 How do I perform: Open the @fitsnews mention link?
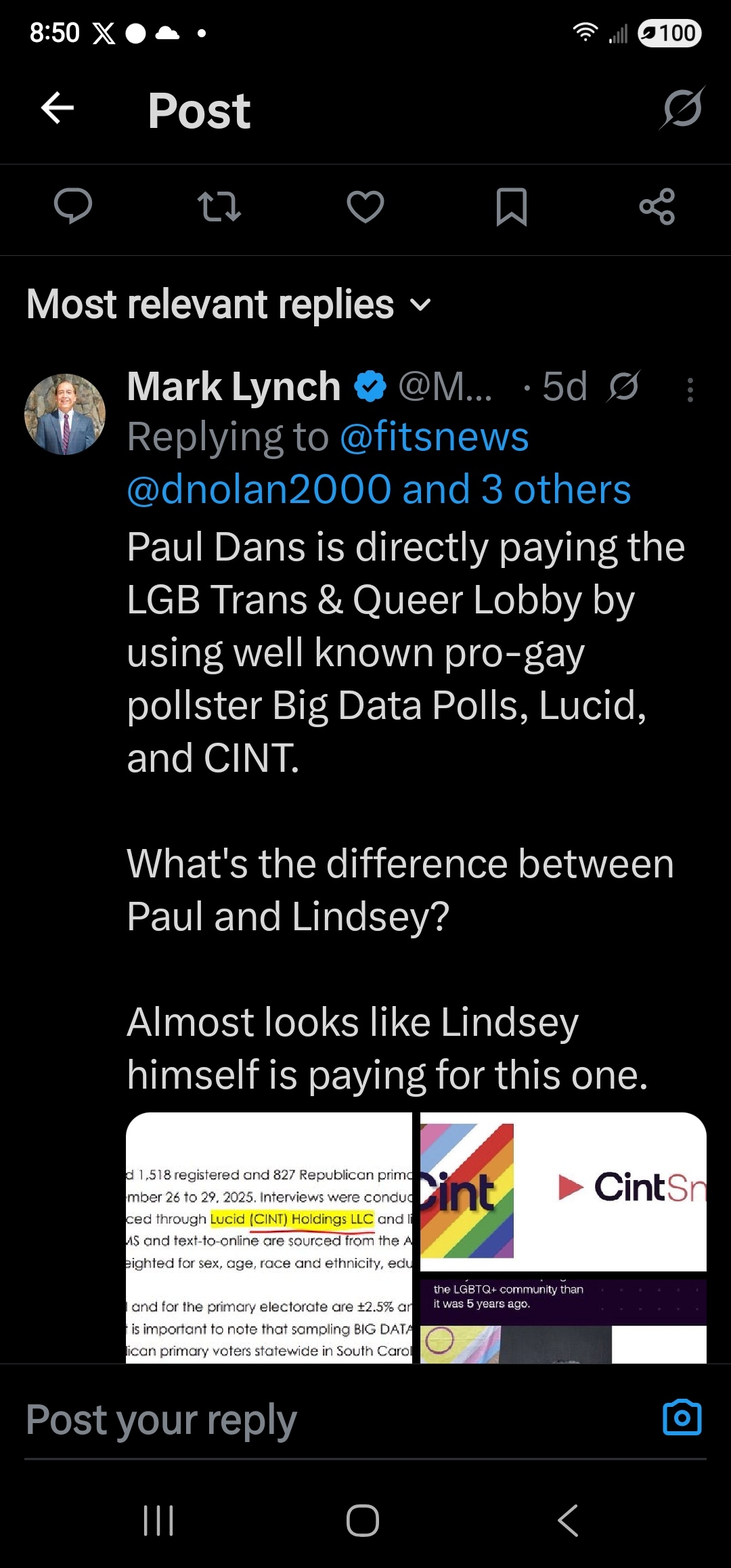point(434,437)
